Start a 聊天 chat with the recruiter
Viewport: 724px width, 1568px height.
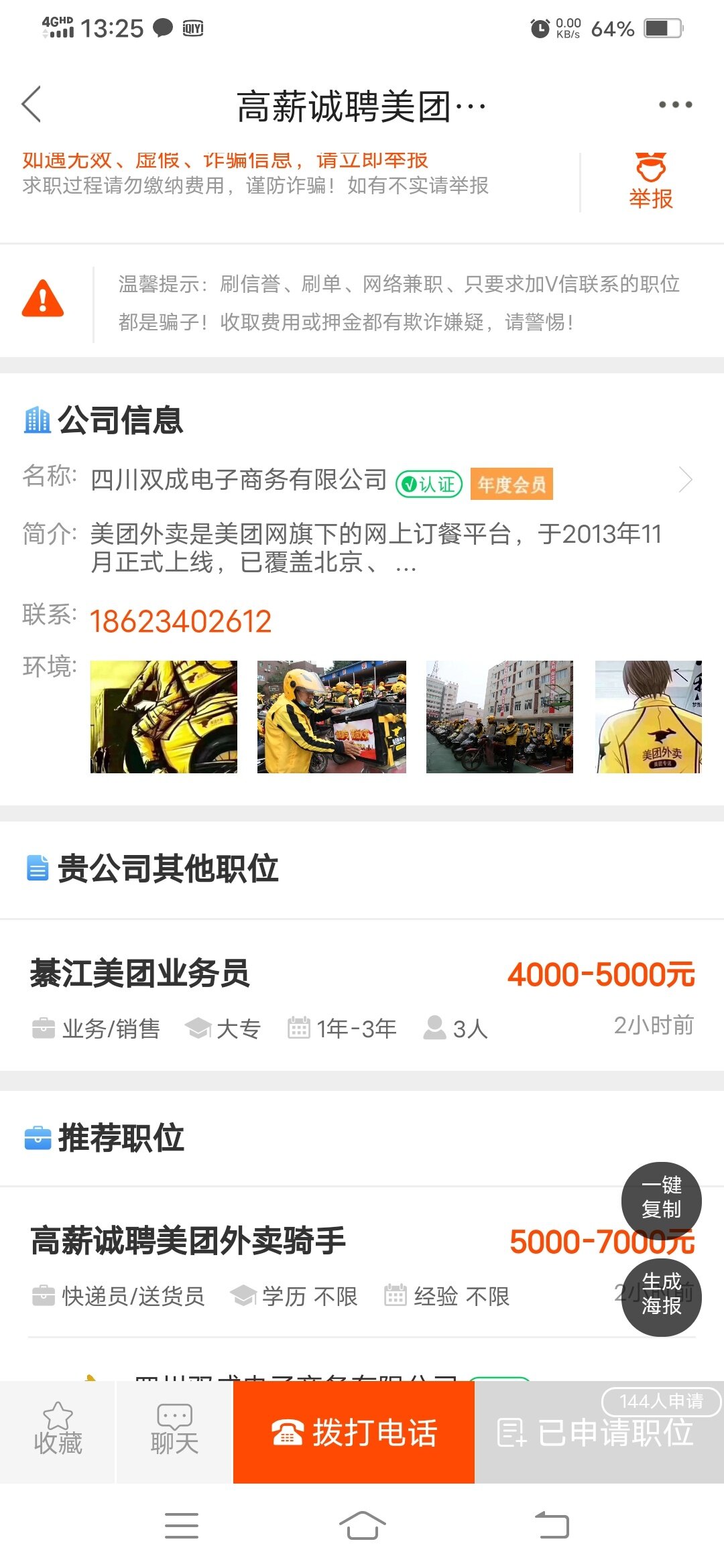(x=174, y=1431)
